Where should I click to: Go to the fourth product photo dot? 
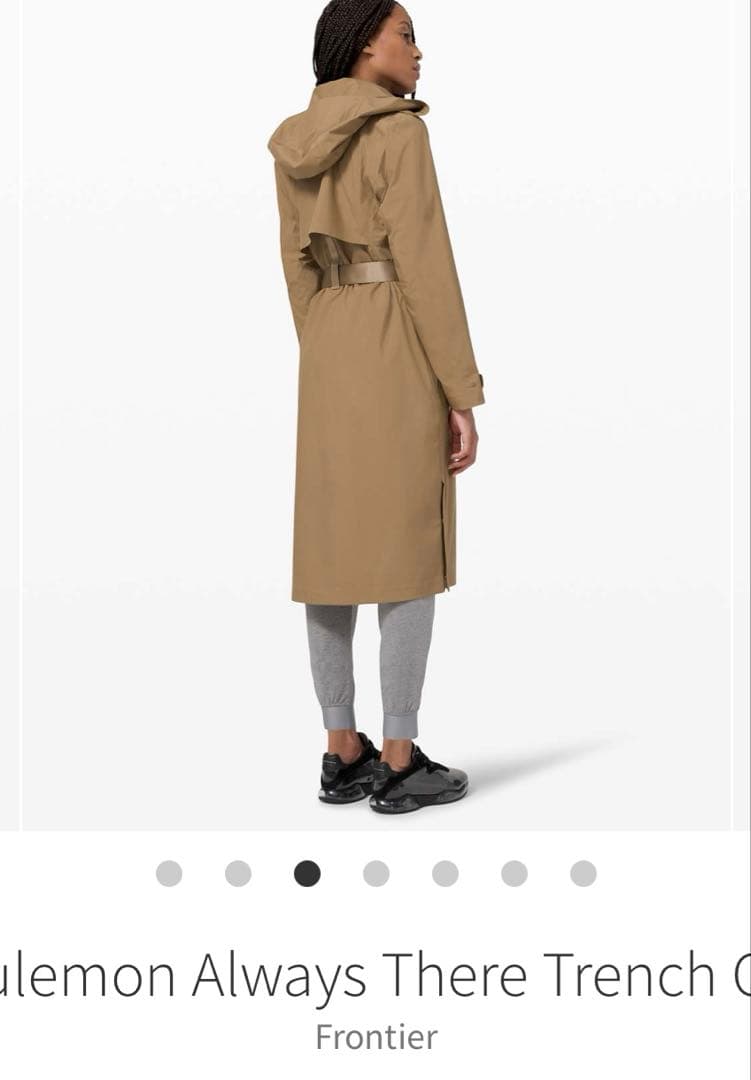click(x=376, y=873)
